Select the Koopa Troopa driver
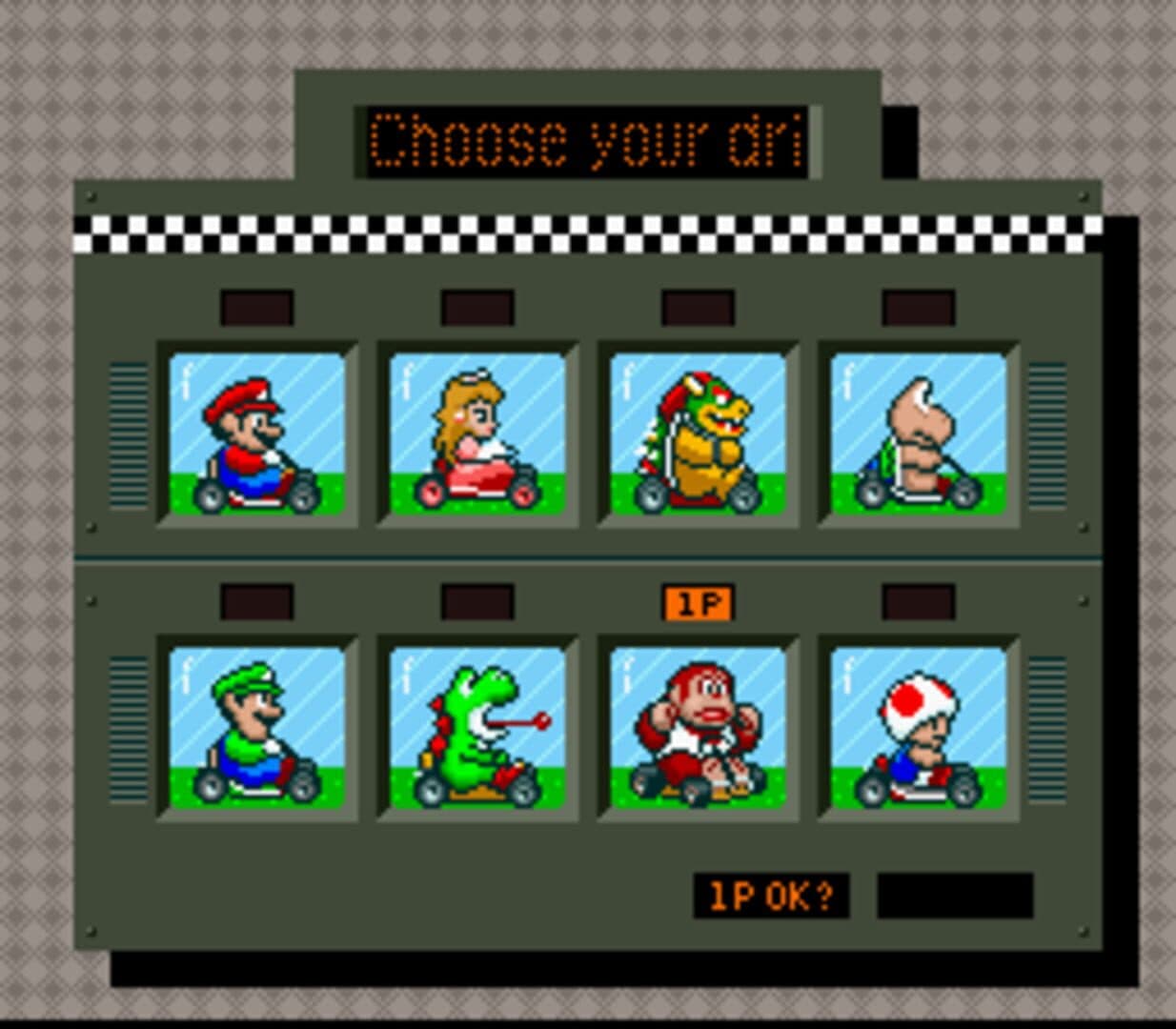The image size is (1176, 1029). 919,434
